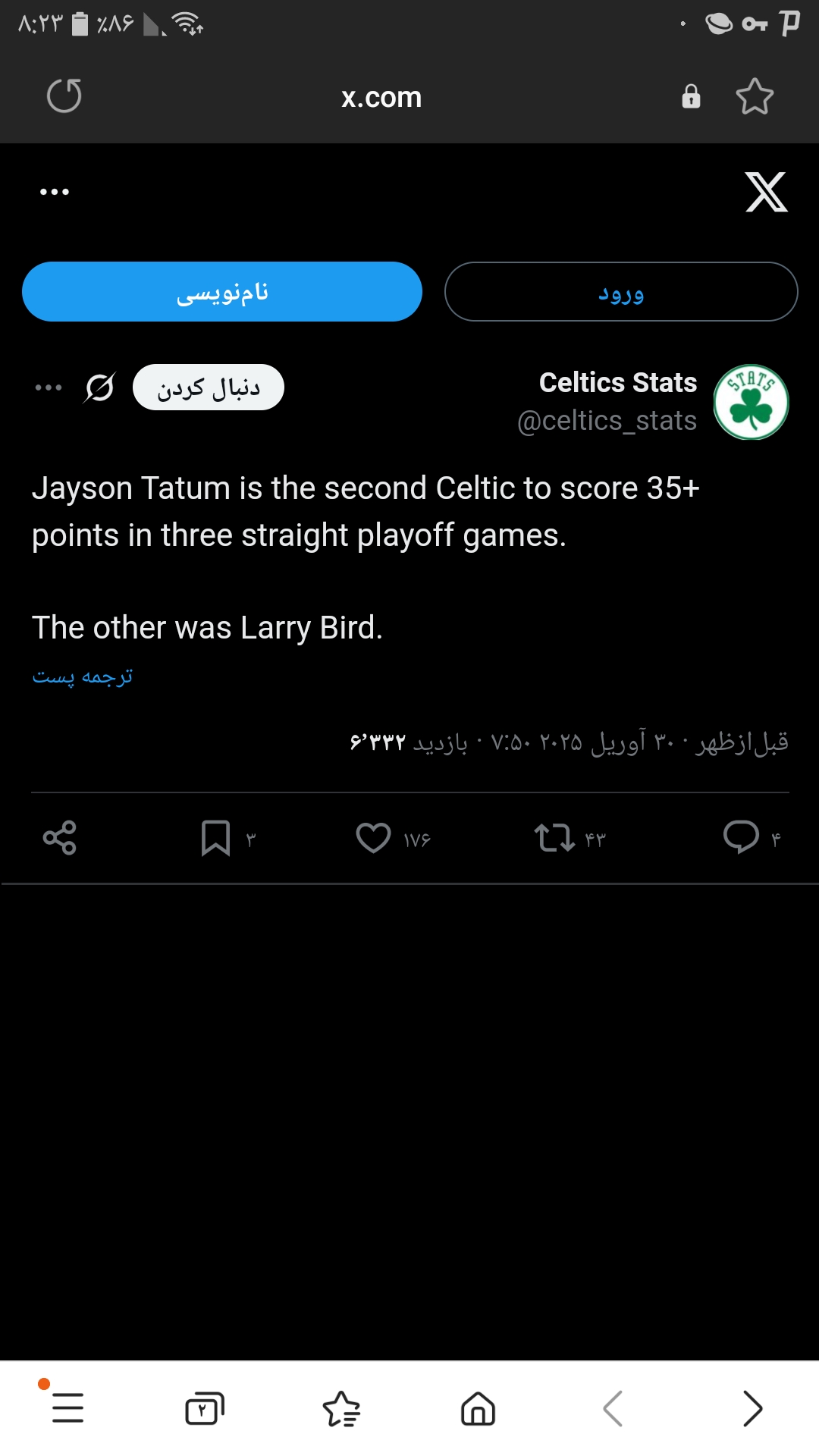Translate the post
Screen dimensions: 819x1456
[83, 676]
